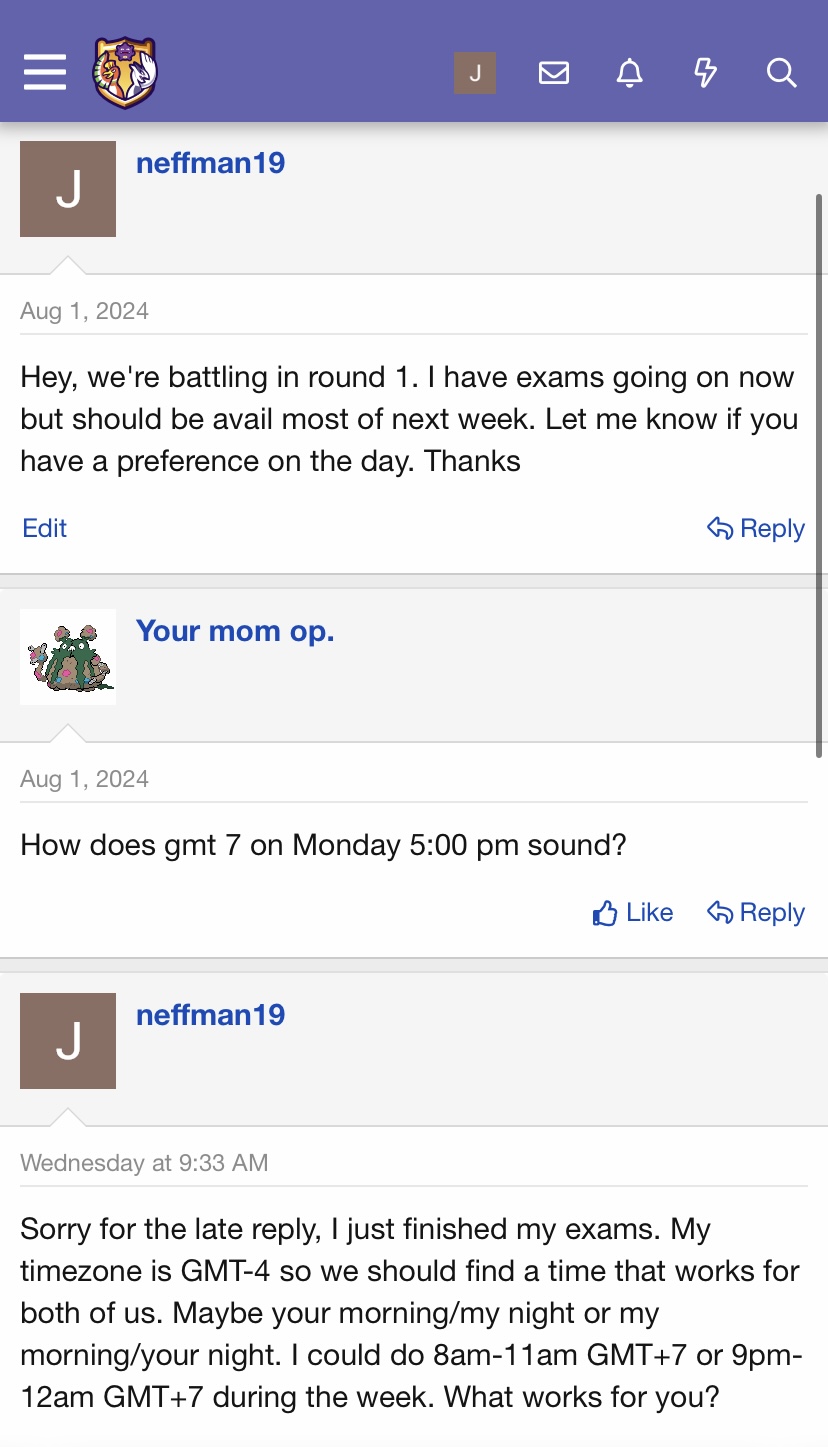Open the conversations inbox envelope
This screenshot has width=828, height=1447.
point(553,73)
